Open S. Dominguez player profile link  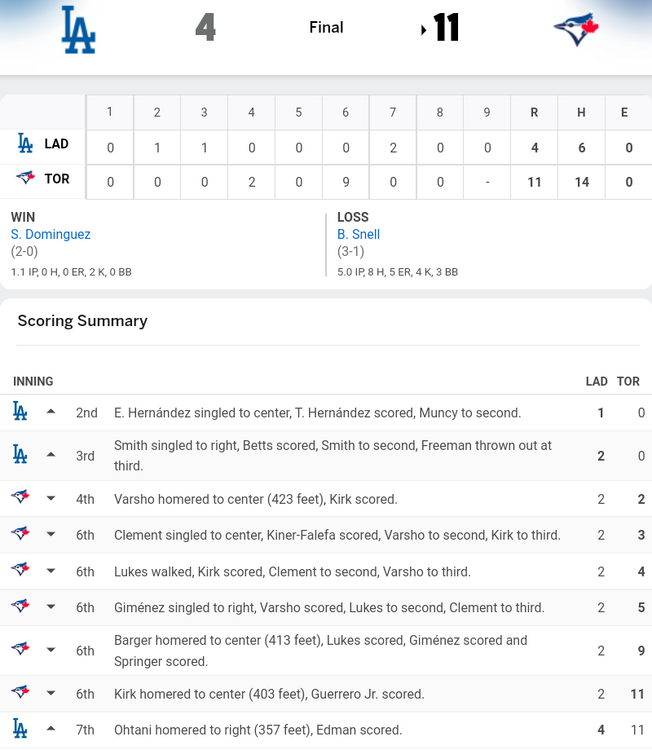pyautogui.click(x=51, y=234)
